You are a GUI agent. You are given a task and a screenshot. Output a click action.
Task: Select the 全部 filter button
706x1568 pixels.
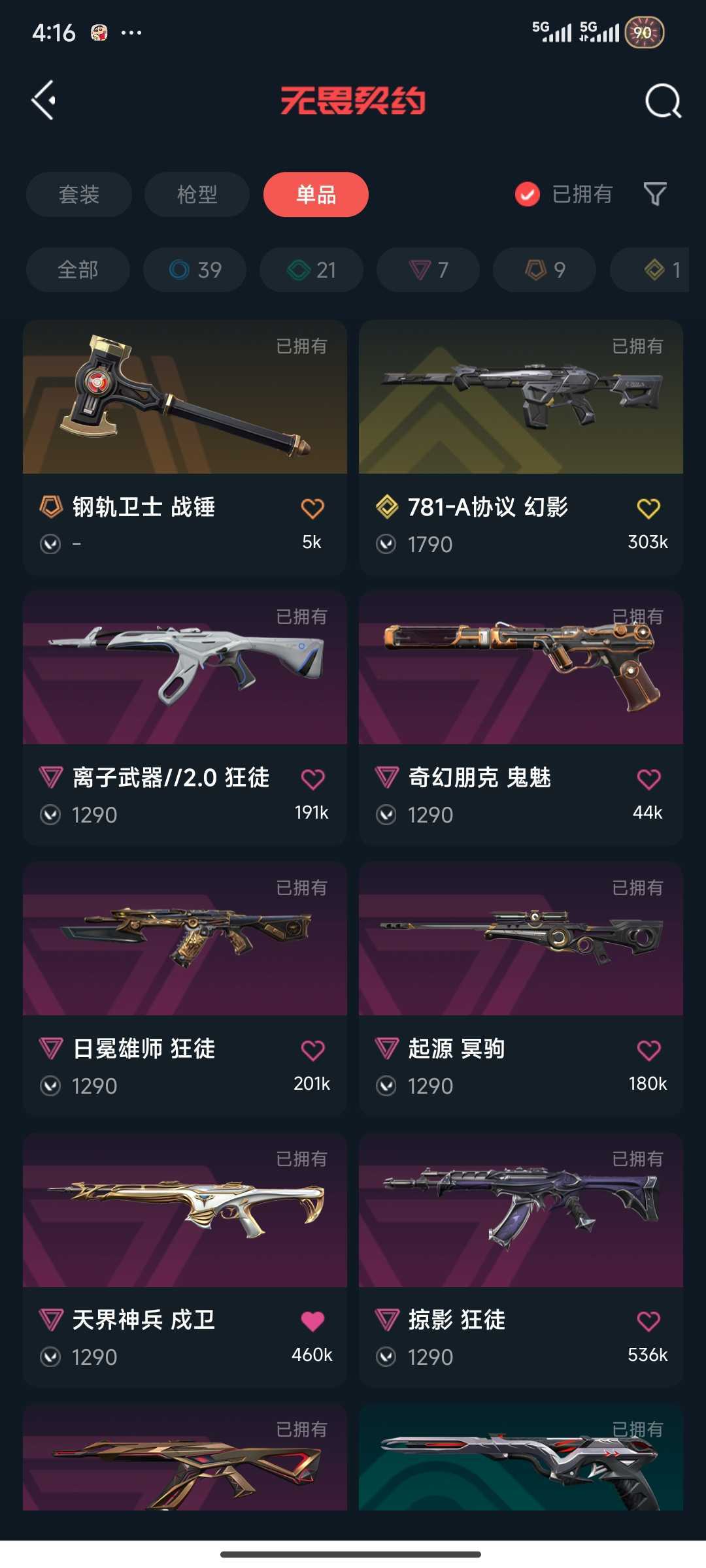[x=77, y=270]
